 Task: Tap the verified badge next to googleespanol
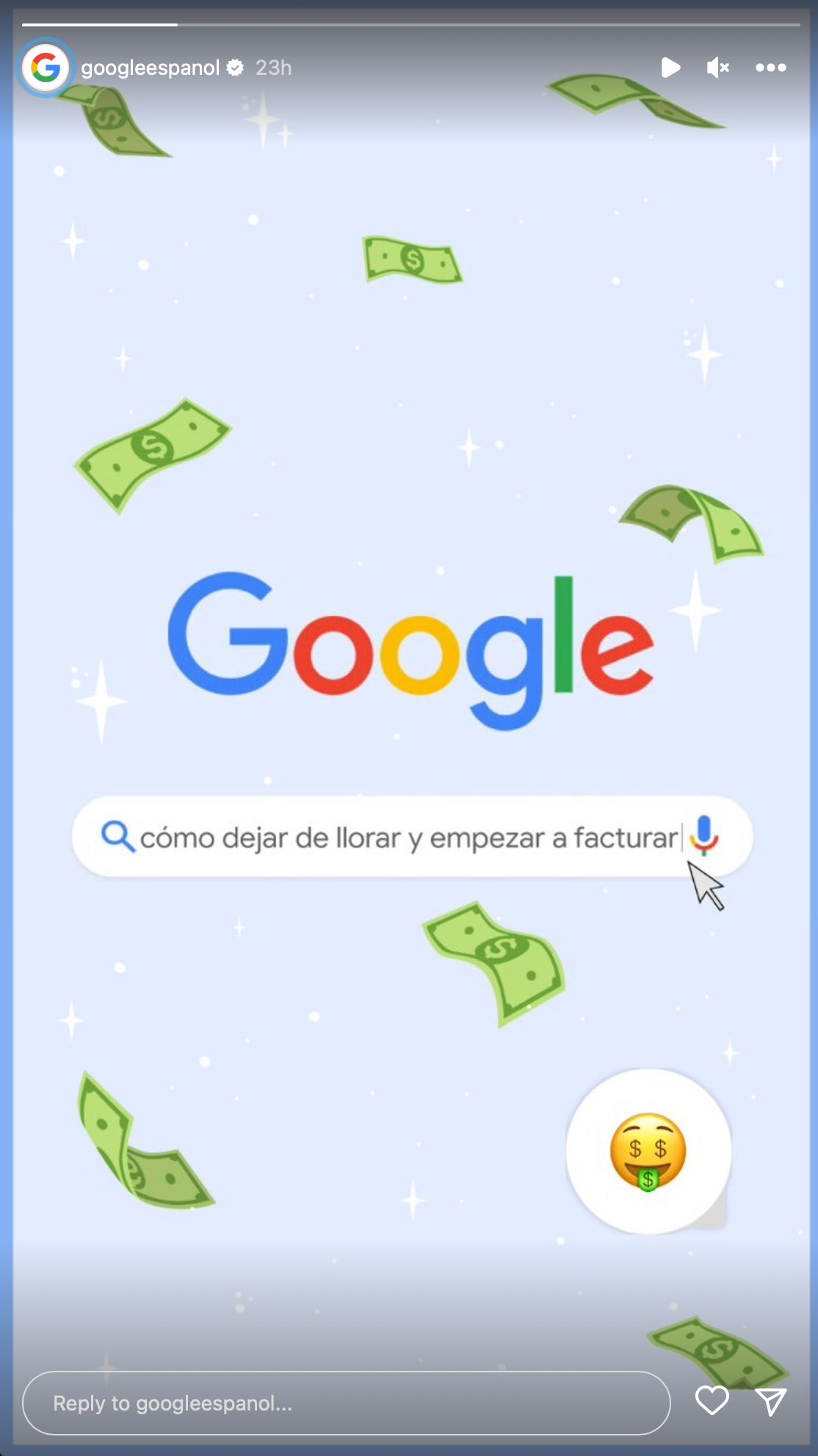click(235, 68)
